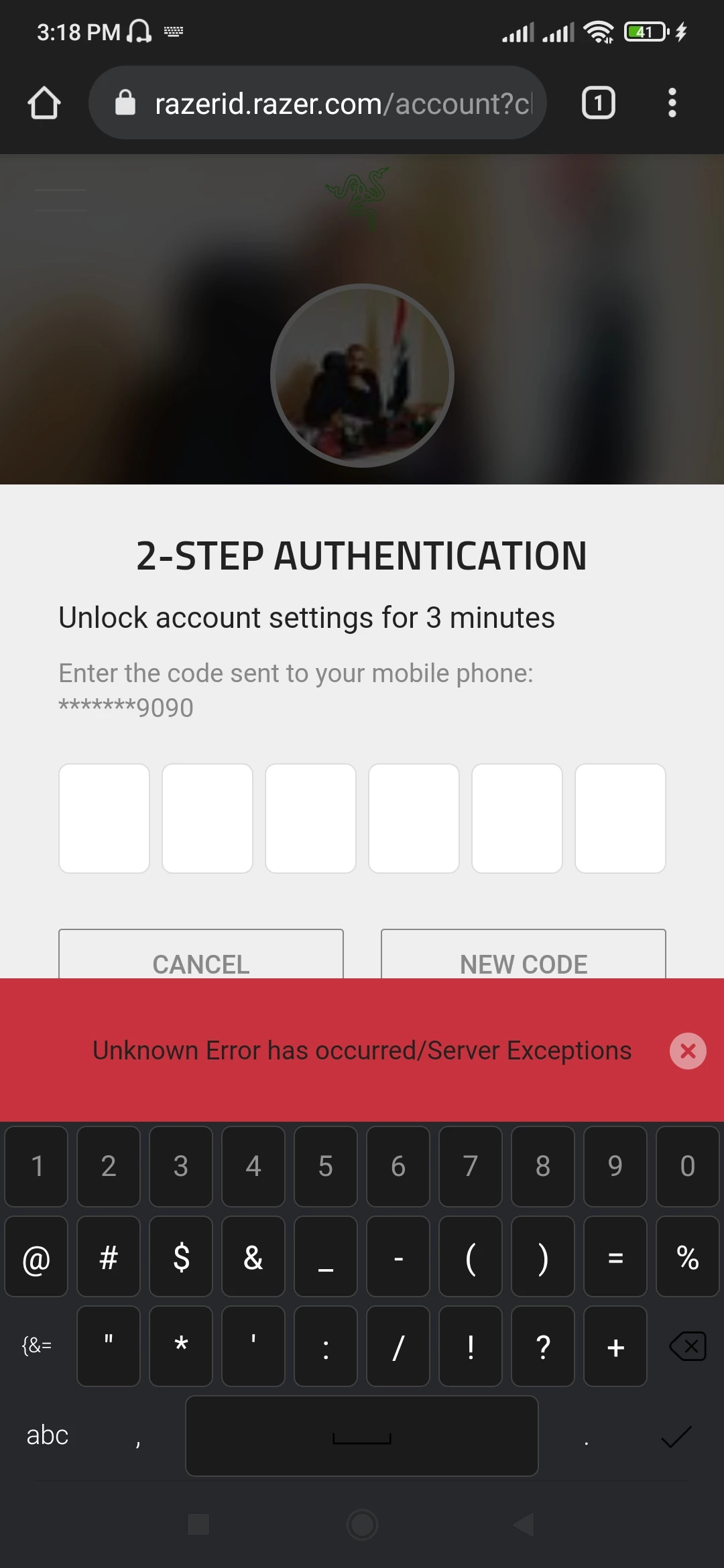This screenshot has width=724, height=1568.
Task: Tap the 9 key on the keyboard
Action: tap(615, 1166)
